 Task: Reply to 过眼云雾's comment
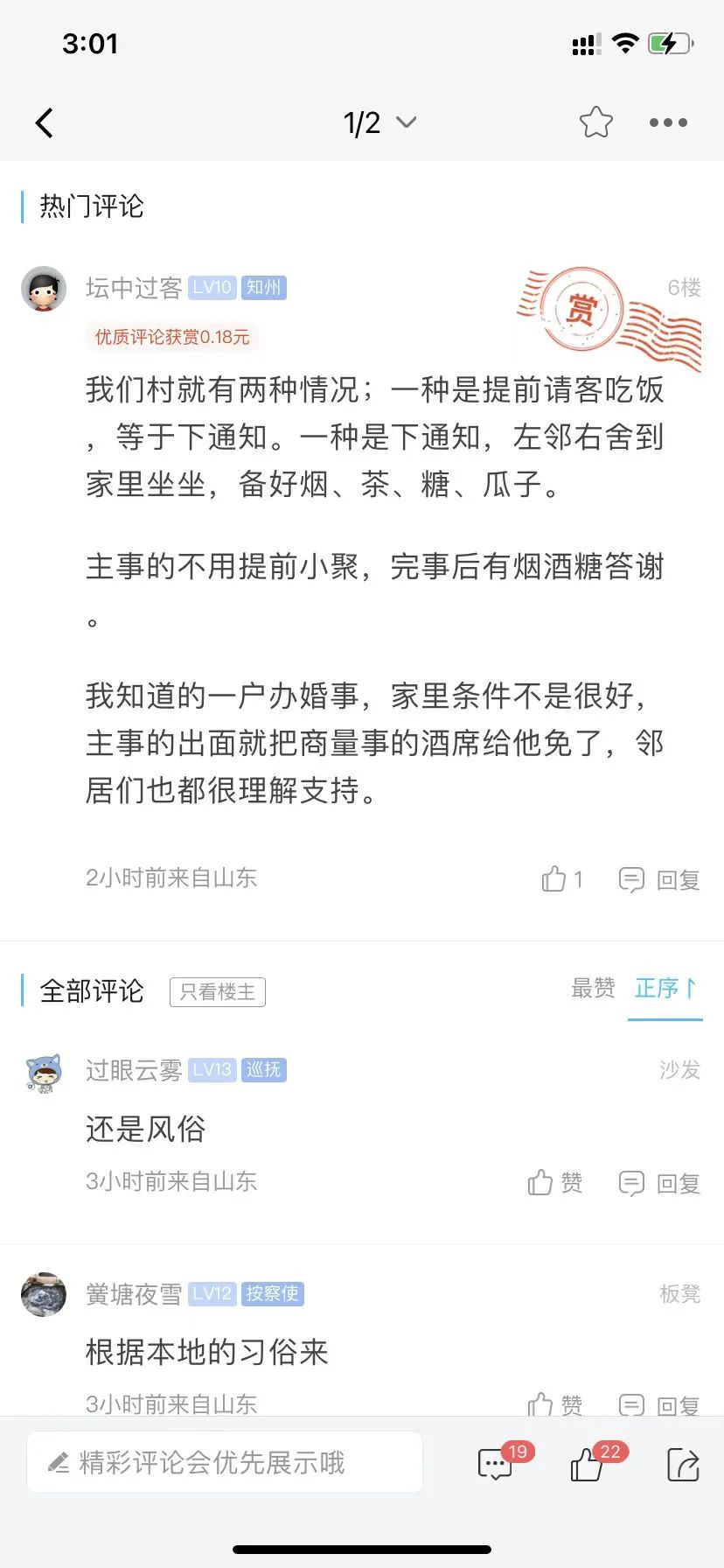659,1183
